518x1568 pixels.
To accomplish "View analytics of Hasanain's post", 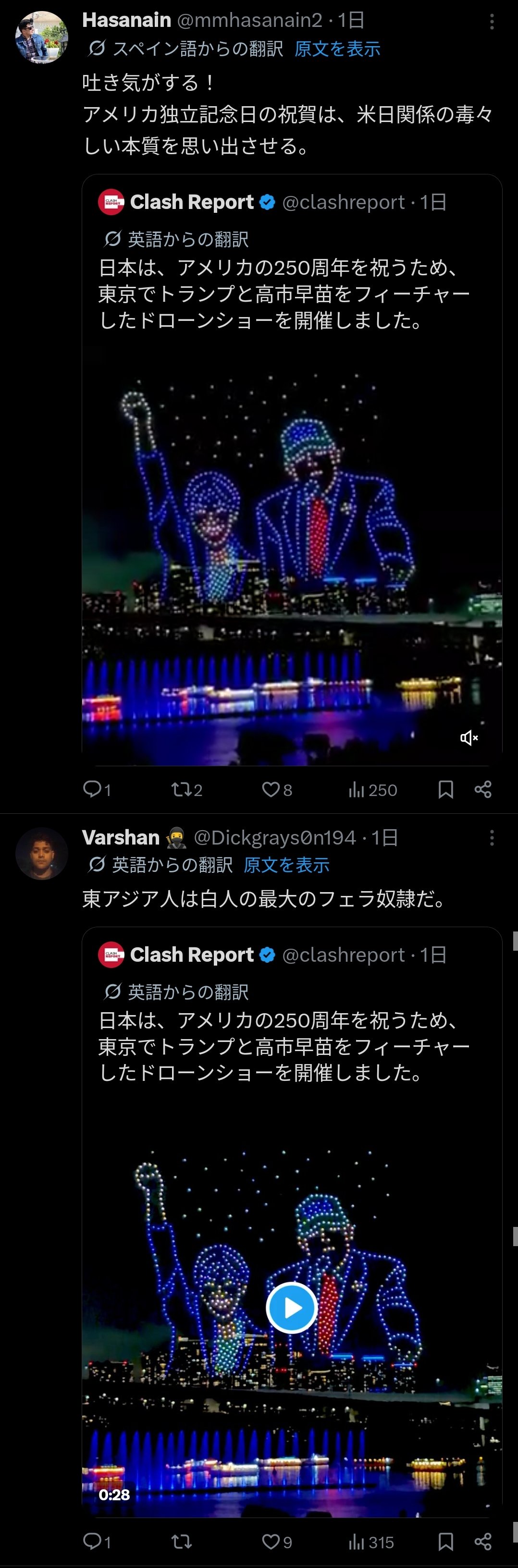I will click(372, 789).
